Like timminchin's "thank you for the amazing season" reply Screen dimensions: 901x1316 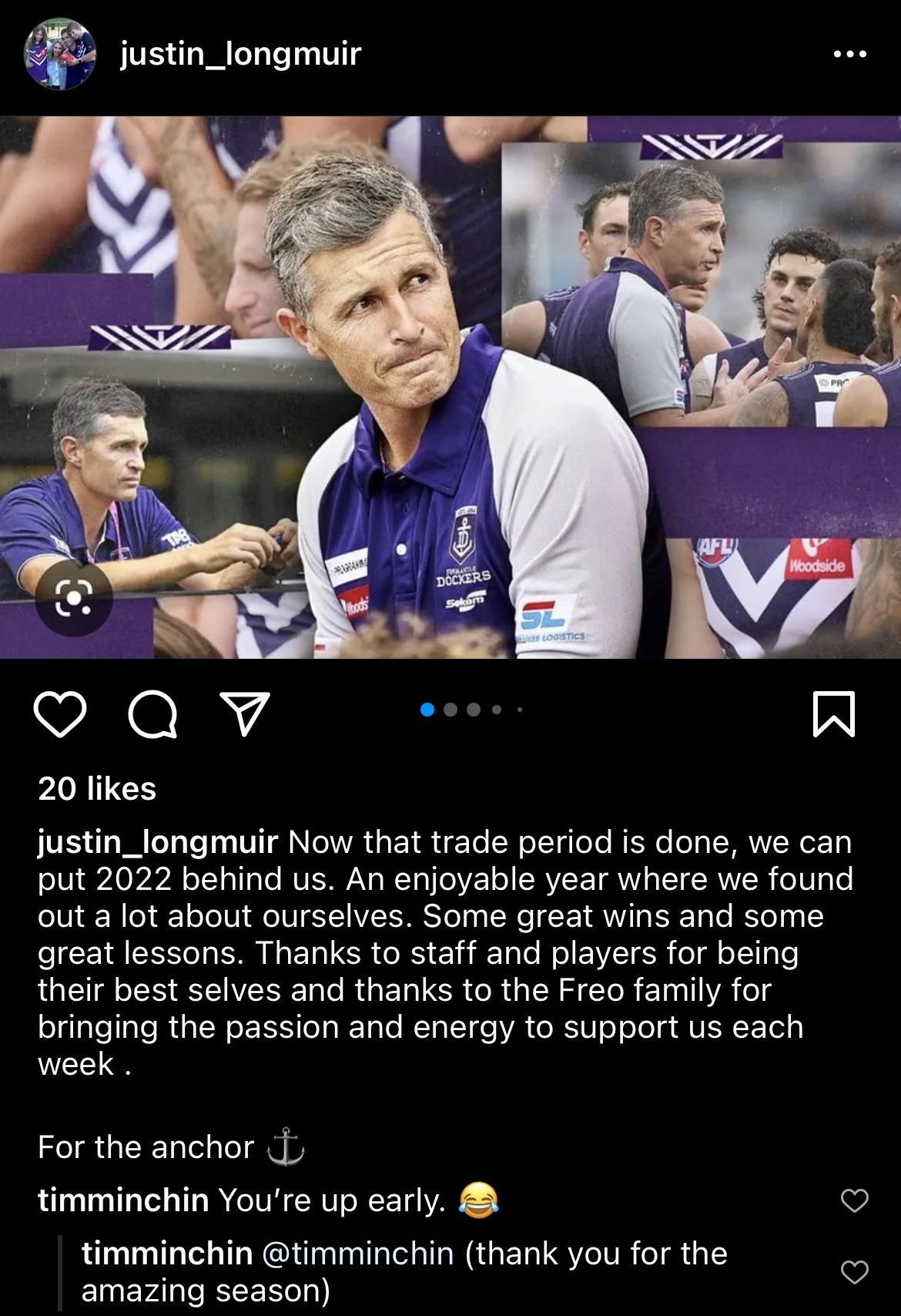tap(854, 1271)
